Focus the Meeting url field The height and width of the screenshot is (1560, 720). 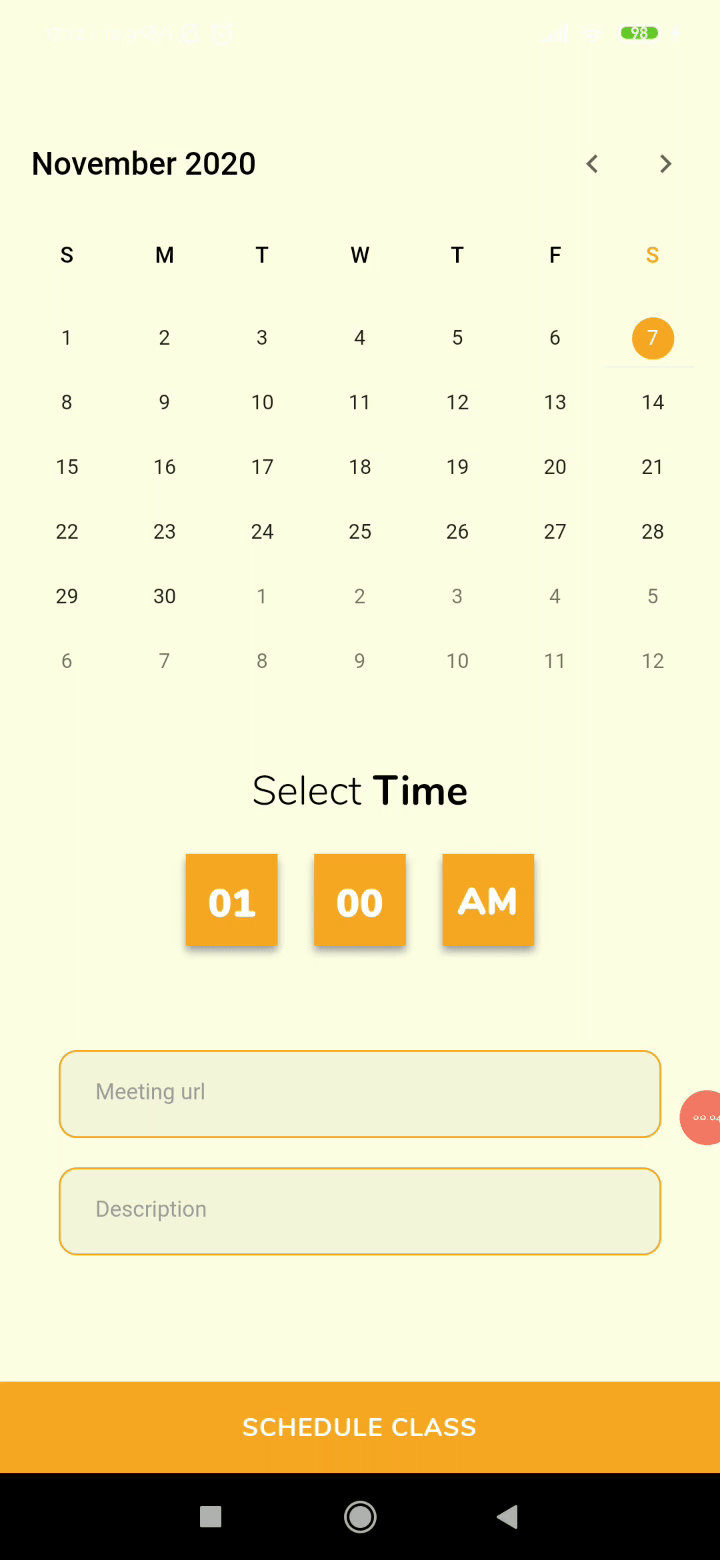click(360, 1093)
